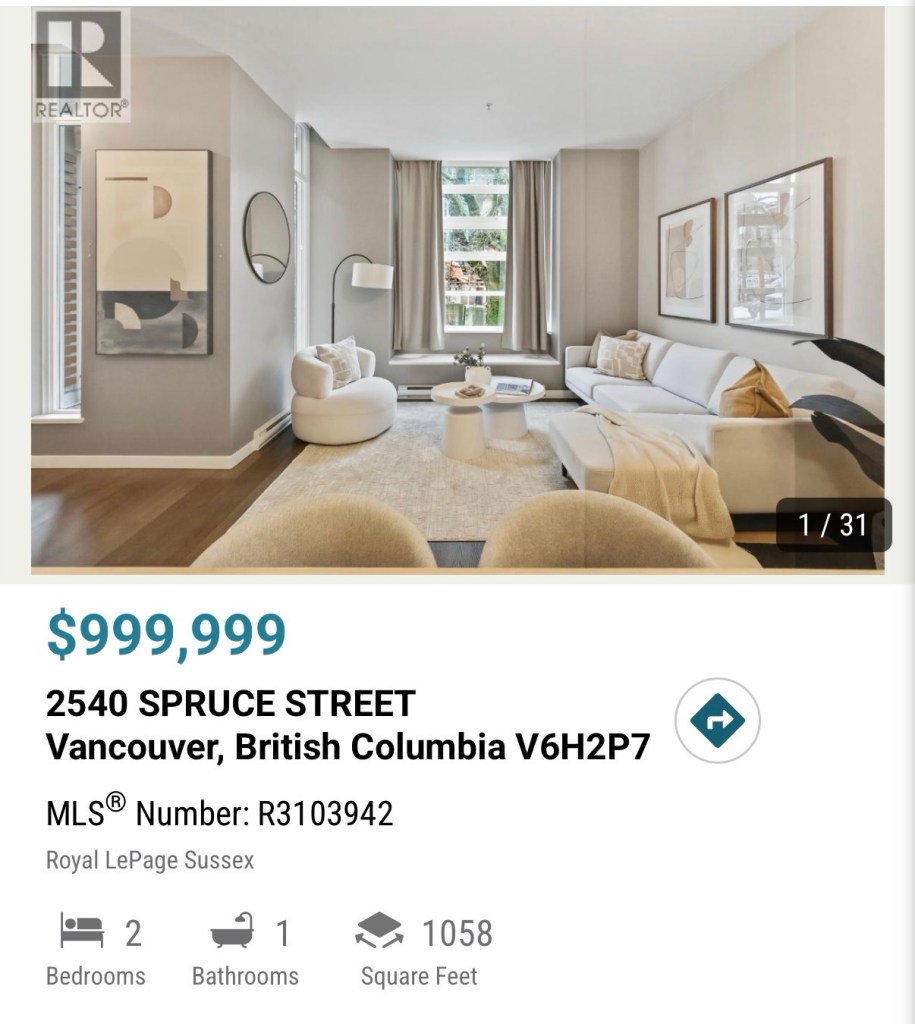Open directions for 2540 Spruce Street

[717, 721]
